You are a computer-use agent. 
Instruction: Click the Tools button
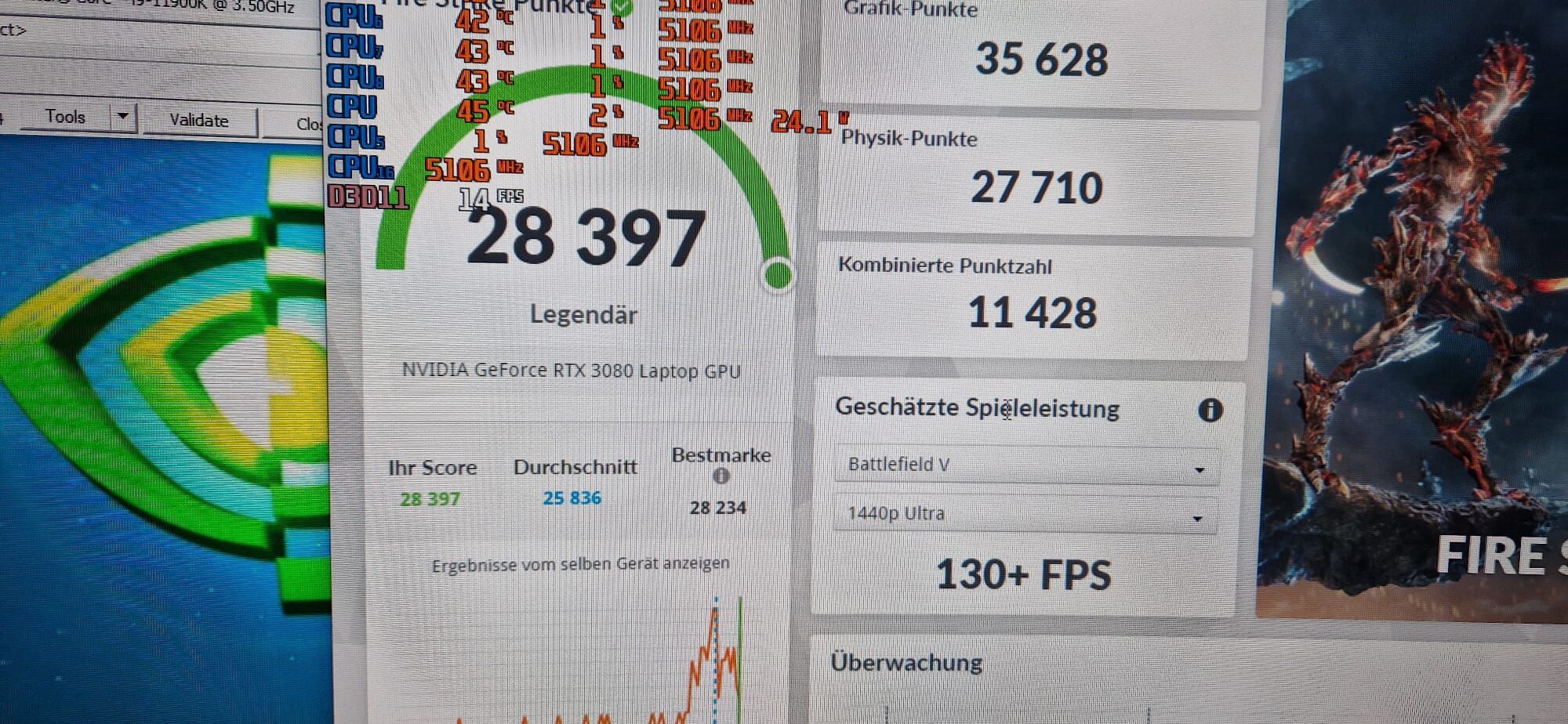point(64,118)
